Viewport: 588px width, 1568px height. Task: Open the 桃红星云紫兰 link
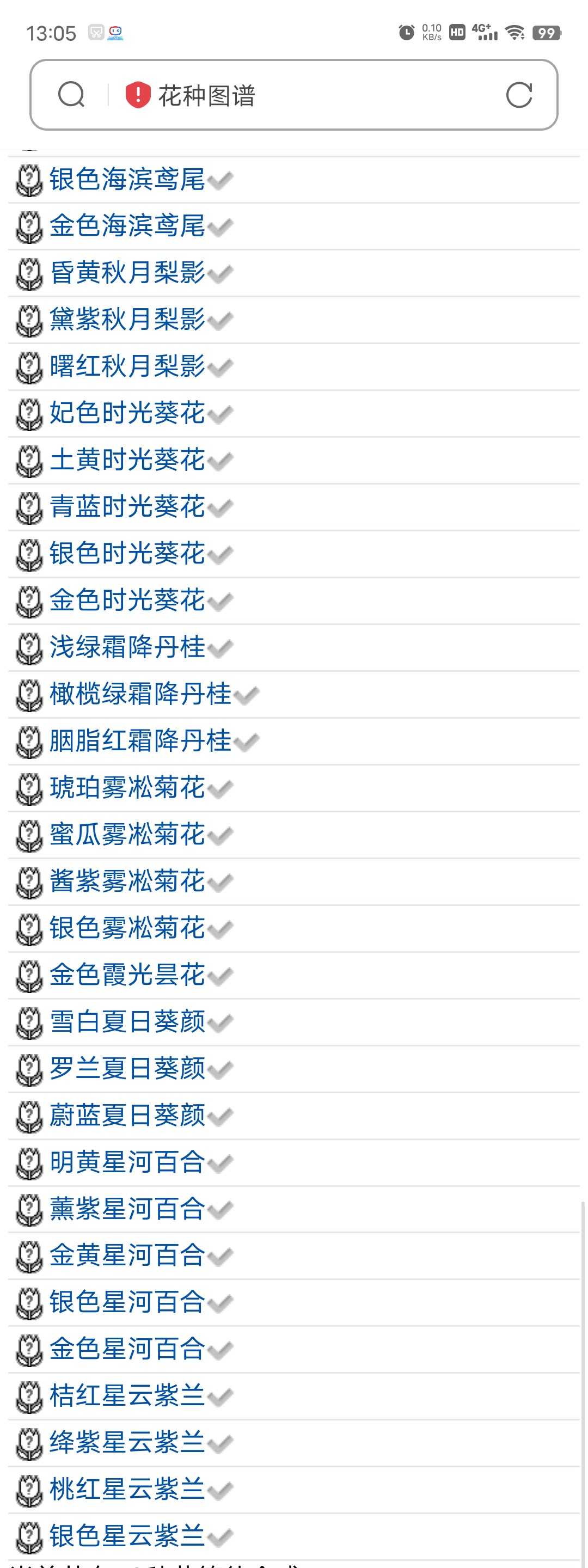[127, 1490]
